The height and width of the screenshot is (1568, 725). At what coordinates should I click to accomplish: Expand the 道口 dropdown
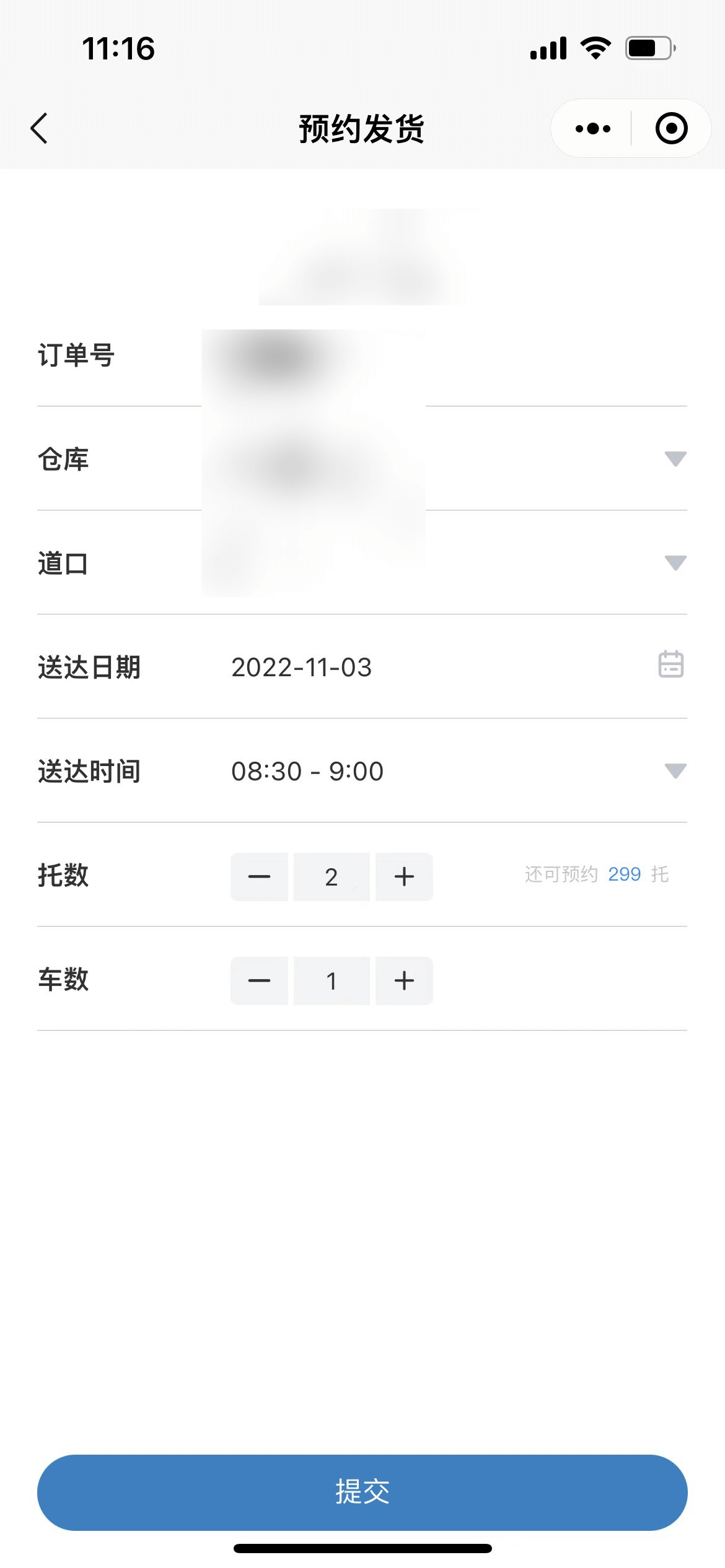675,563
